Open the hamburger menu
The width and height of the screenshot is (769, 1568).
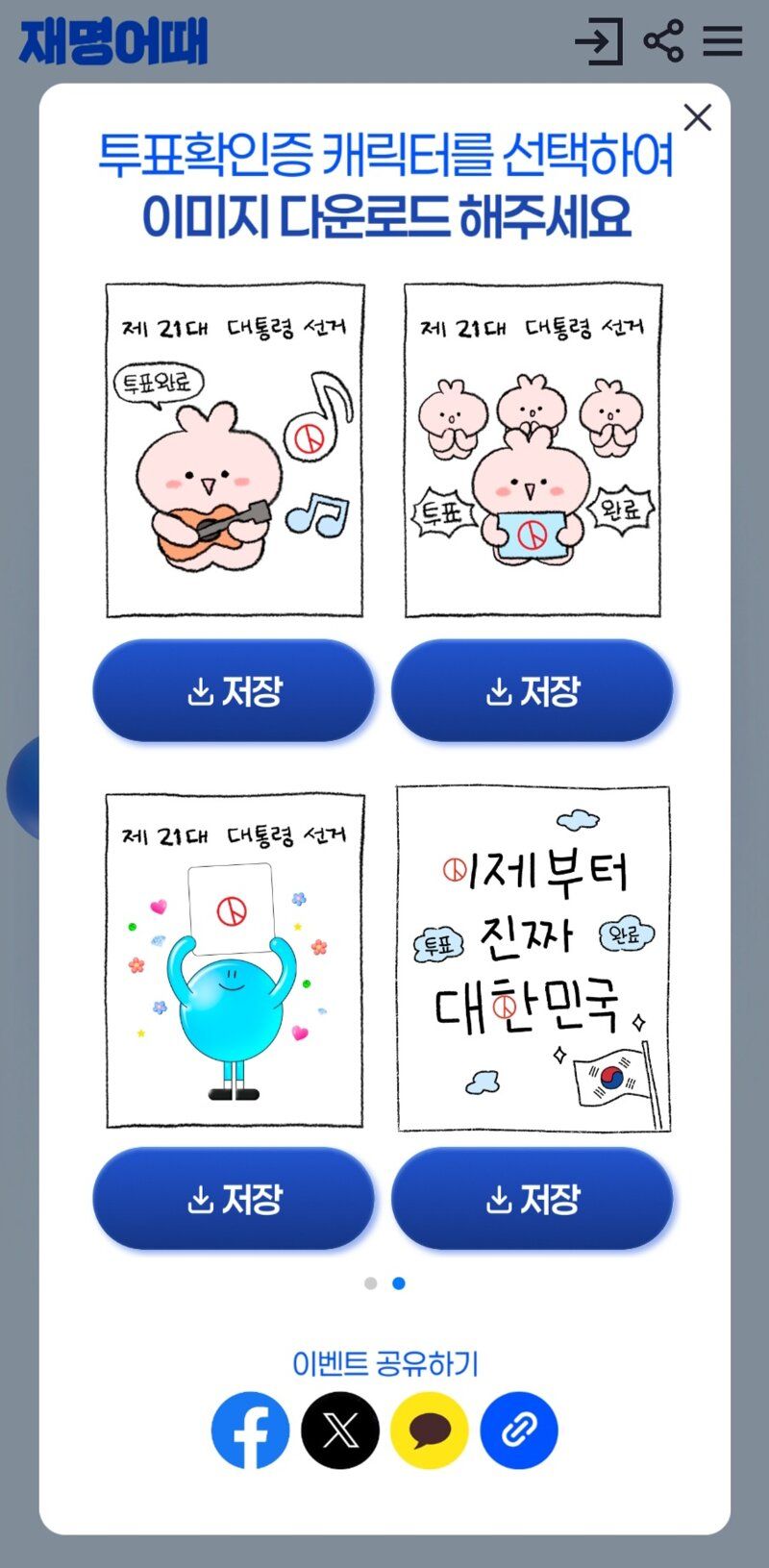tap(722, 41)
